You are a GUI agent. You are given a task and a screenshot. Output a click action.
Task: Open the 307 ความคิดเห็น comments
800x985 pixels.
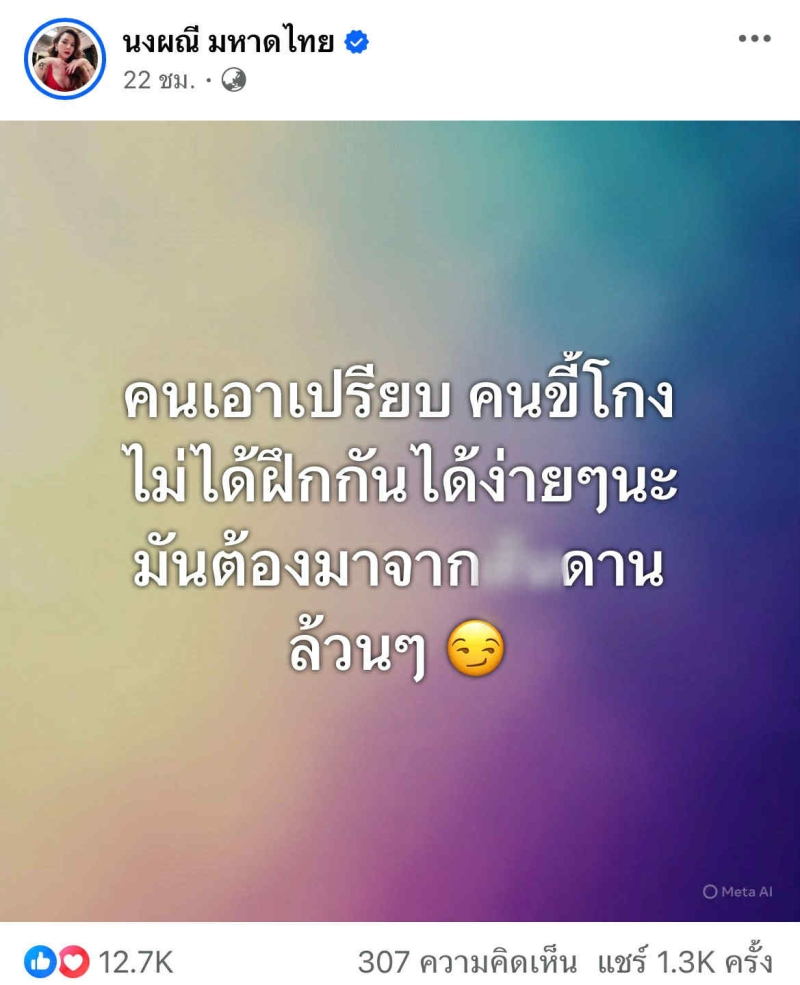[467, 963]
